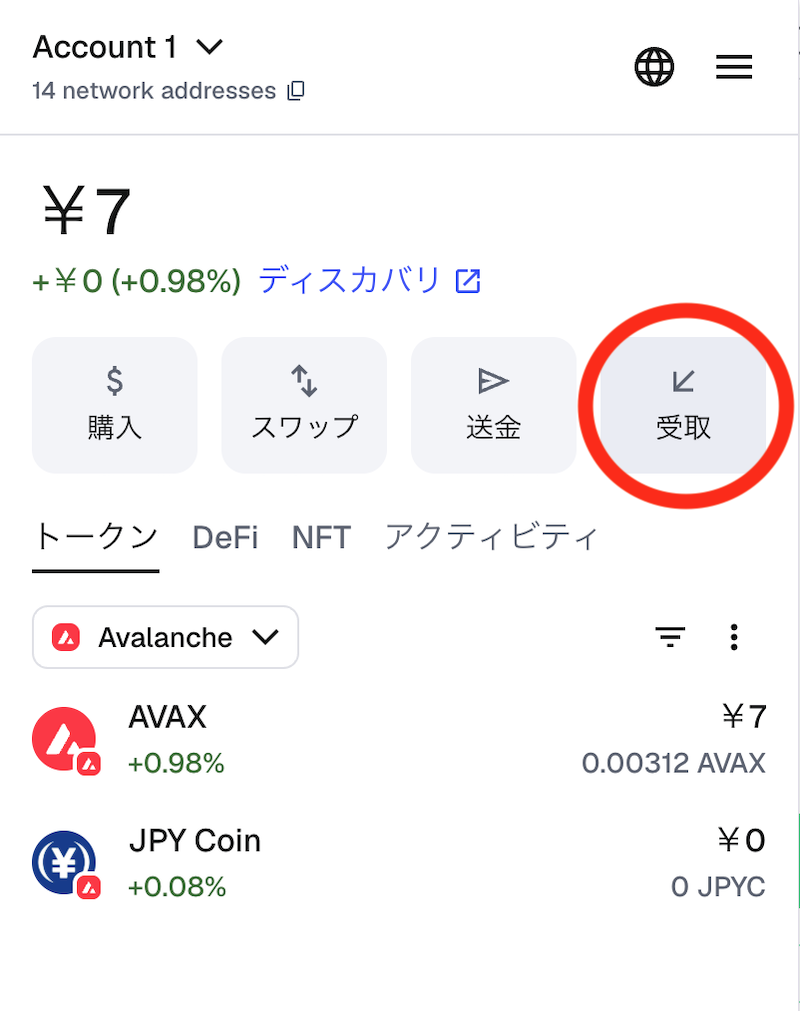This screenshot has width=800, height=1011.
Task: Switch to the アクティビティ tab
Action: [x=491, y=537]
